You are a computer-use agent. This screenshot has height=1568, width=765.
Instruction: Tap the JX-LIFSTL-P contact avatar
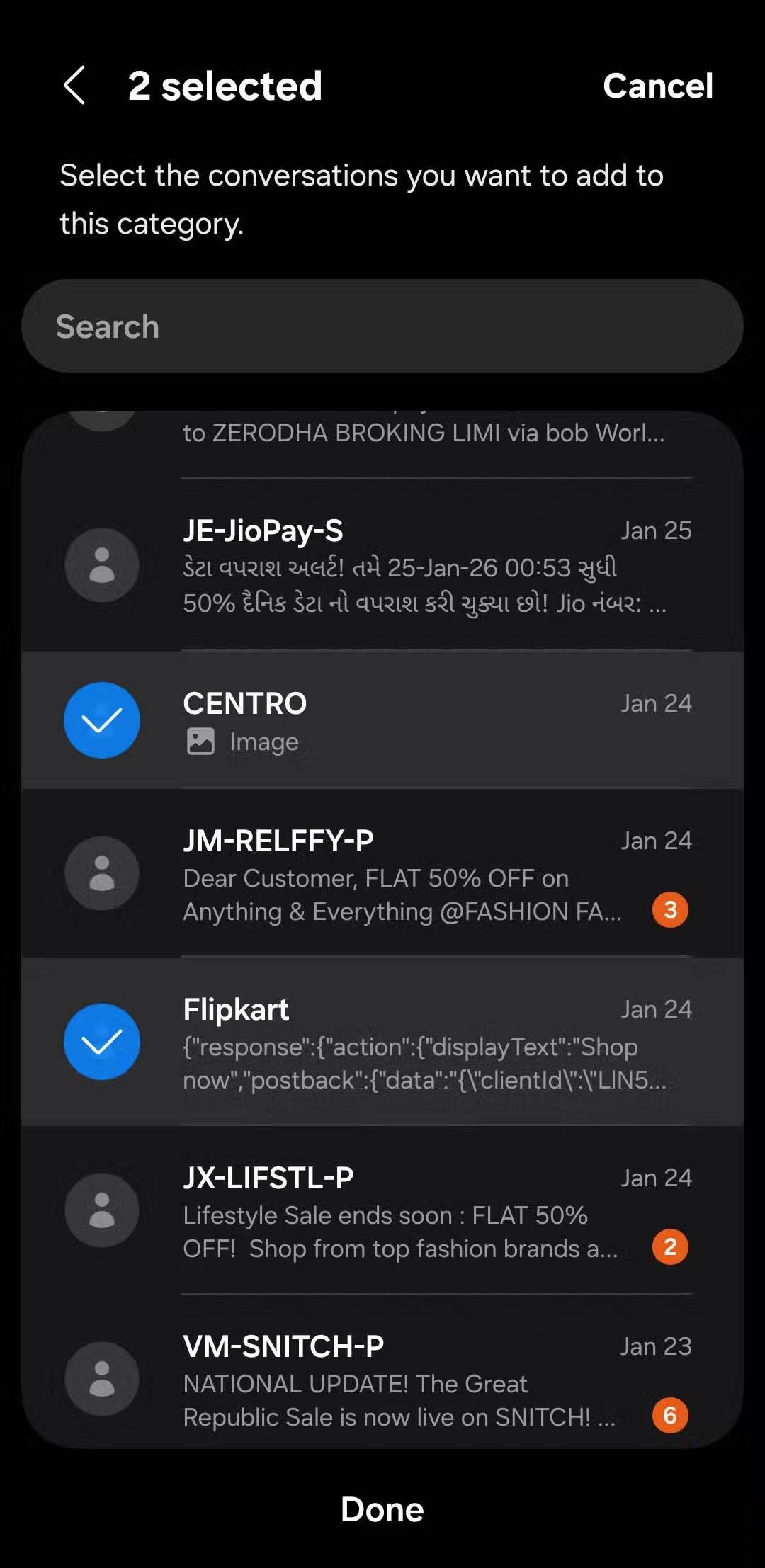coord(102,1210)
